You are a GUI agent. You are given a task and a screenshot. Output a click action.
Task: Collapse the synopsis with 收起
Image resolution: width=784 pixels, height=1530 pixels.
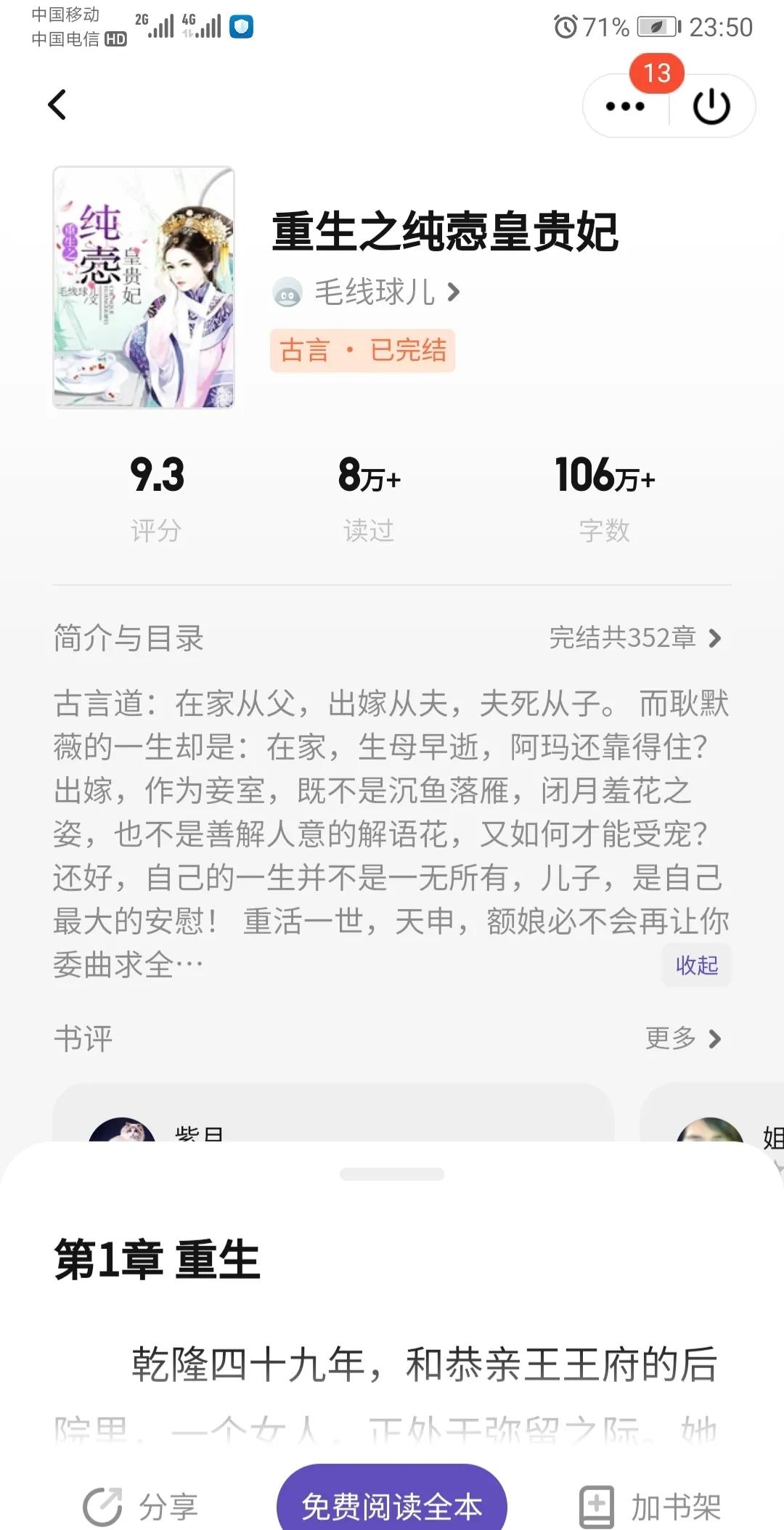tap(696, 966)
